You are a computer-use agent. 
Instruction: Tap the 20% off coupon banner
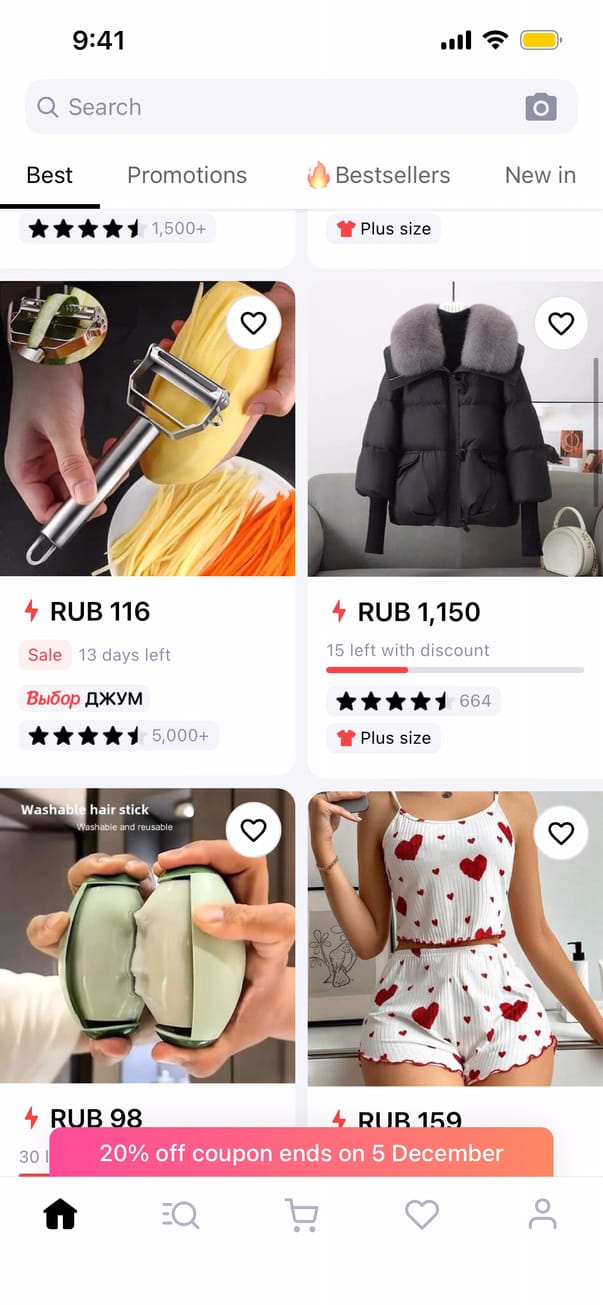pos(301,1153)
